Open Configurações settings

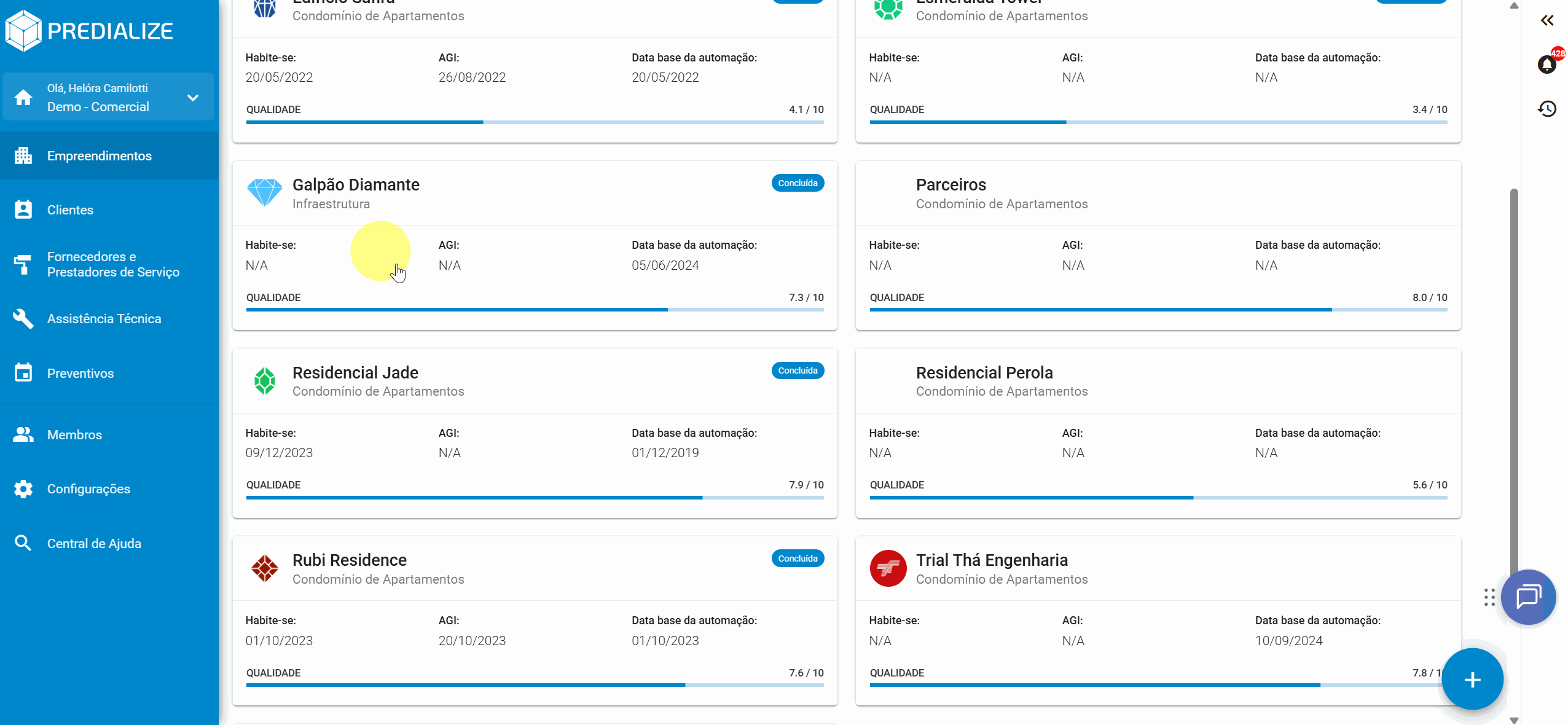[x=88, y=489]
